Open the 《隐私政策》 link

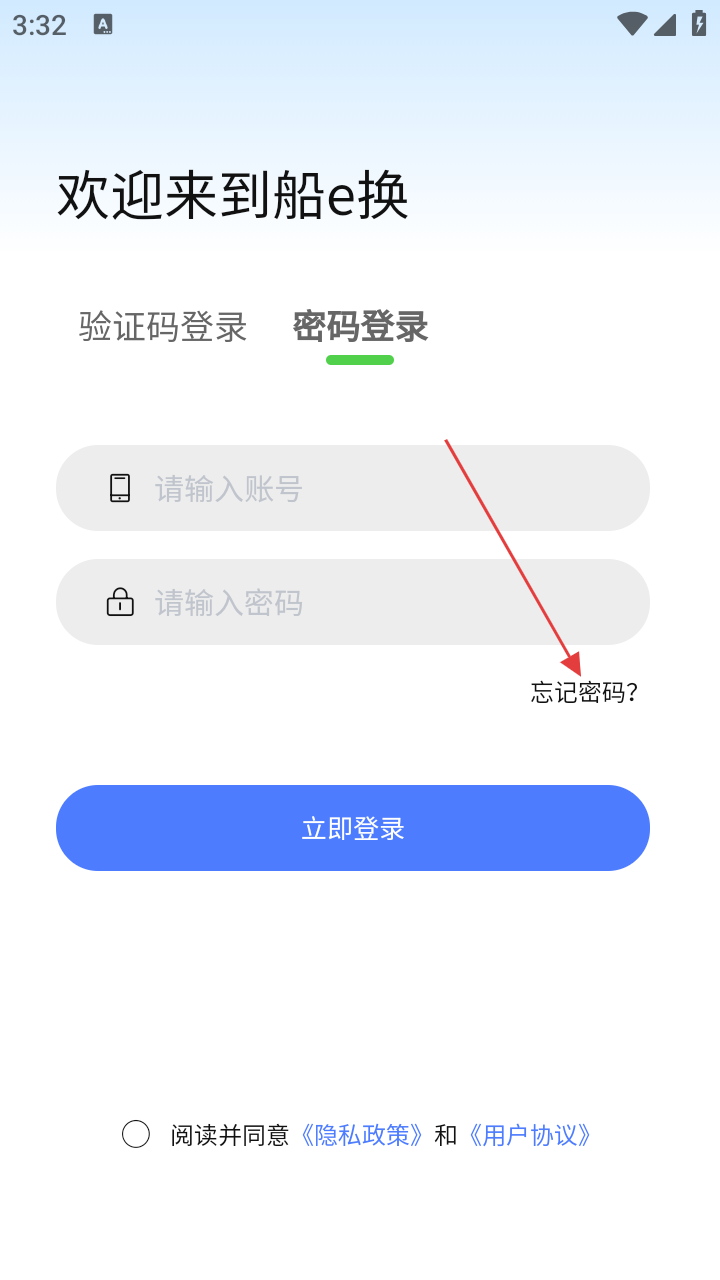tap(363, 1135)
